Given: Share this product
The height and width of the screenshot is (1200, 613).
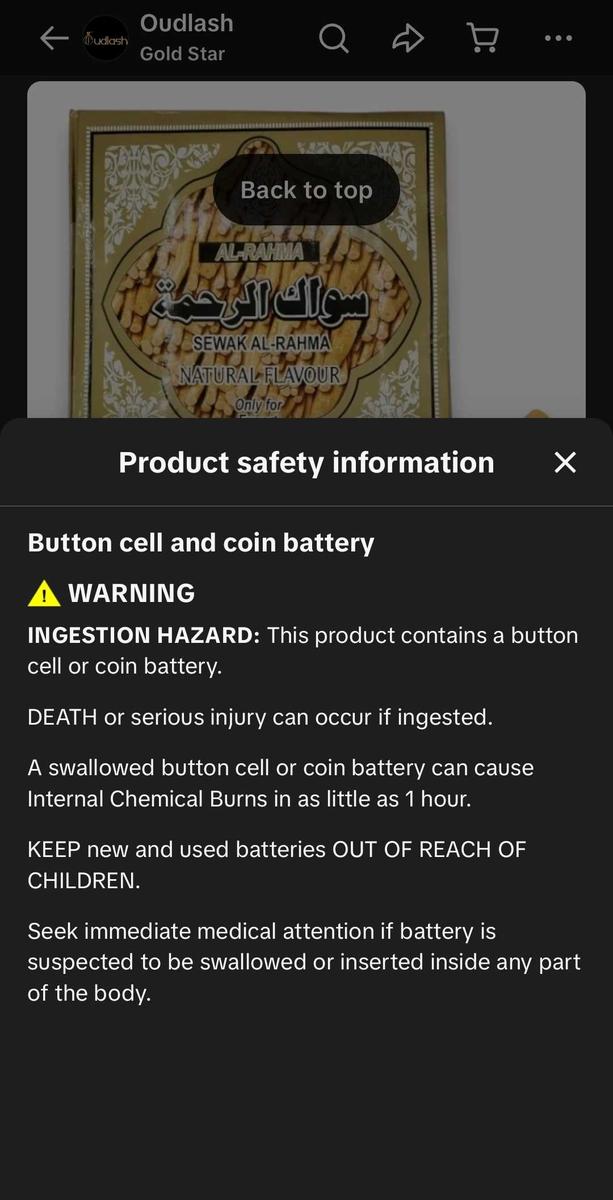Looking at the screenshot, I should coord(407,38).
